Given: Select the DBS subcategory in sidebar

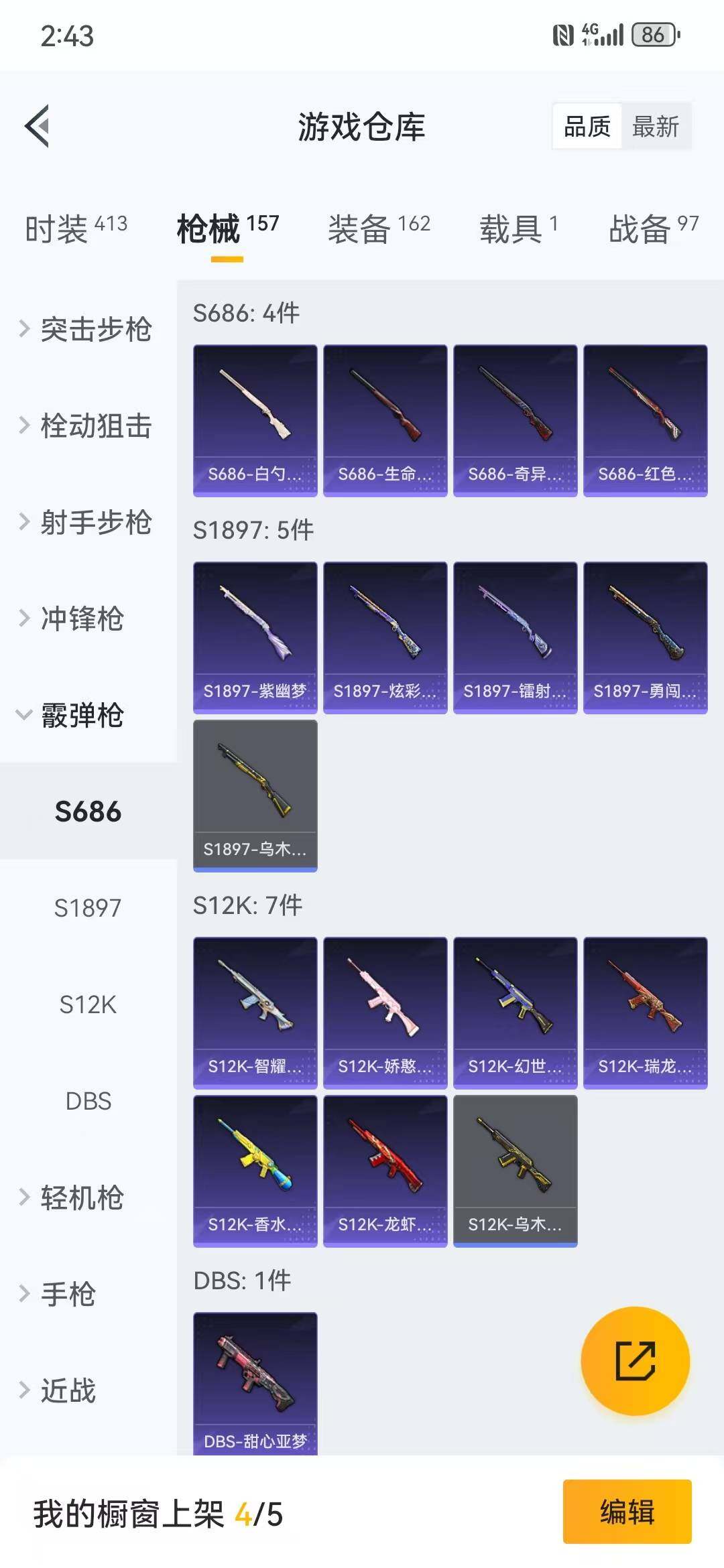Looking at the screenshot, I should (x=88, y=1101).
